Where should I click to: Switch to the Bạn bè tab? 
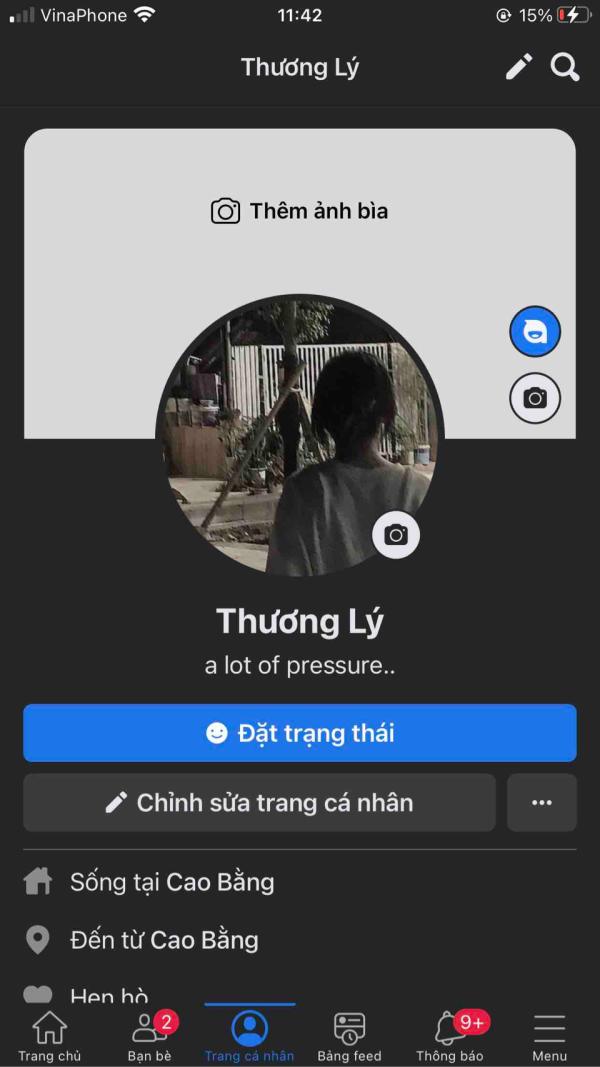(x=150, y=1036)
